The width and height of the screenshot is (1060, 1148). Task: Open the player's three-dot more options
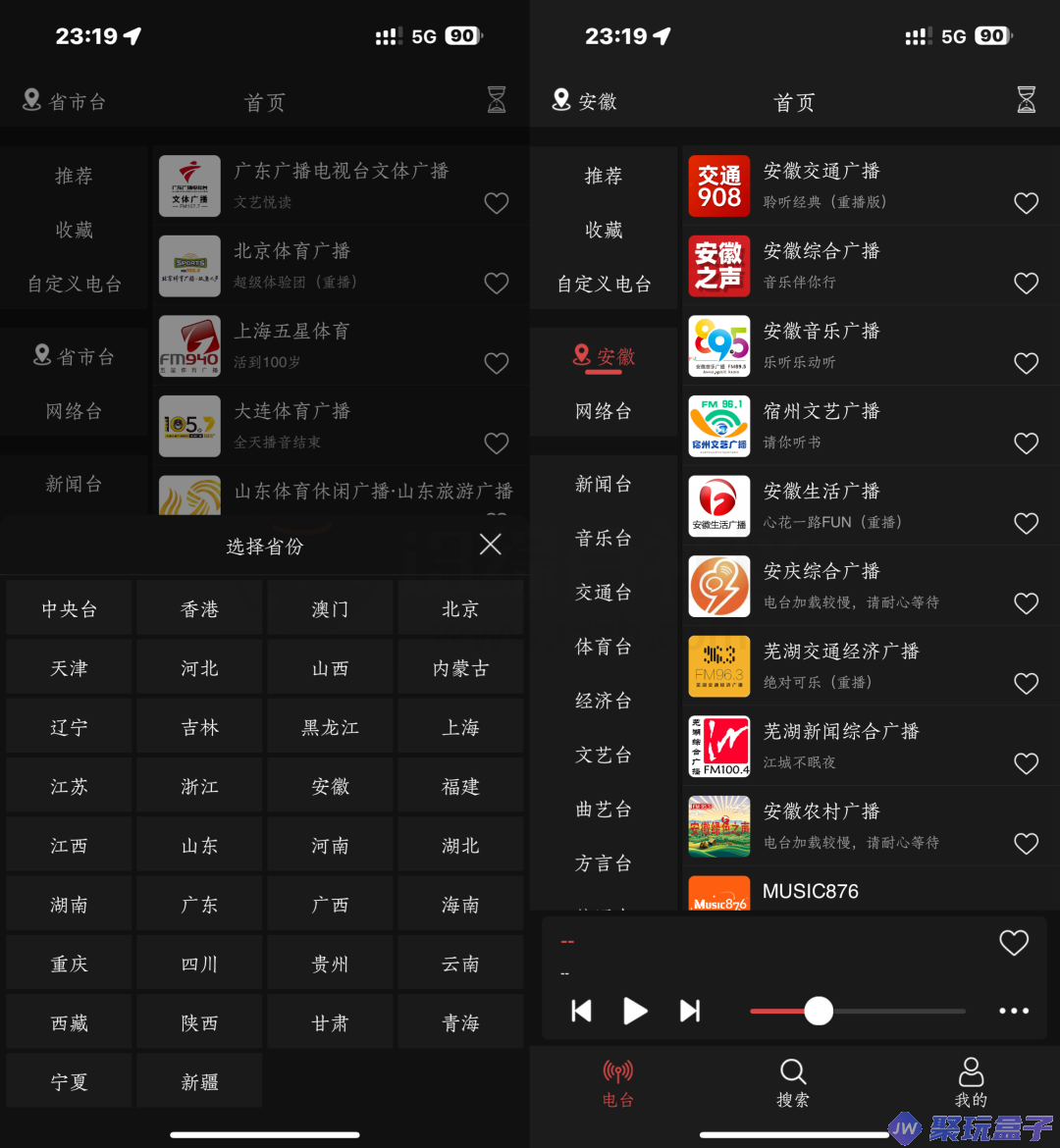1013,1011
